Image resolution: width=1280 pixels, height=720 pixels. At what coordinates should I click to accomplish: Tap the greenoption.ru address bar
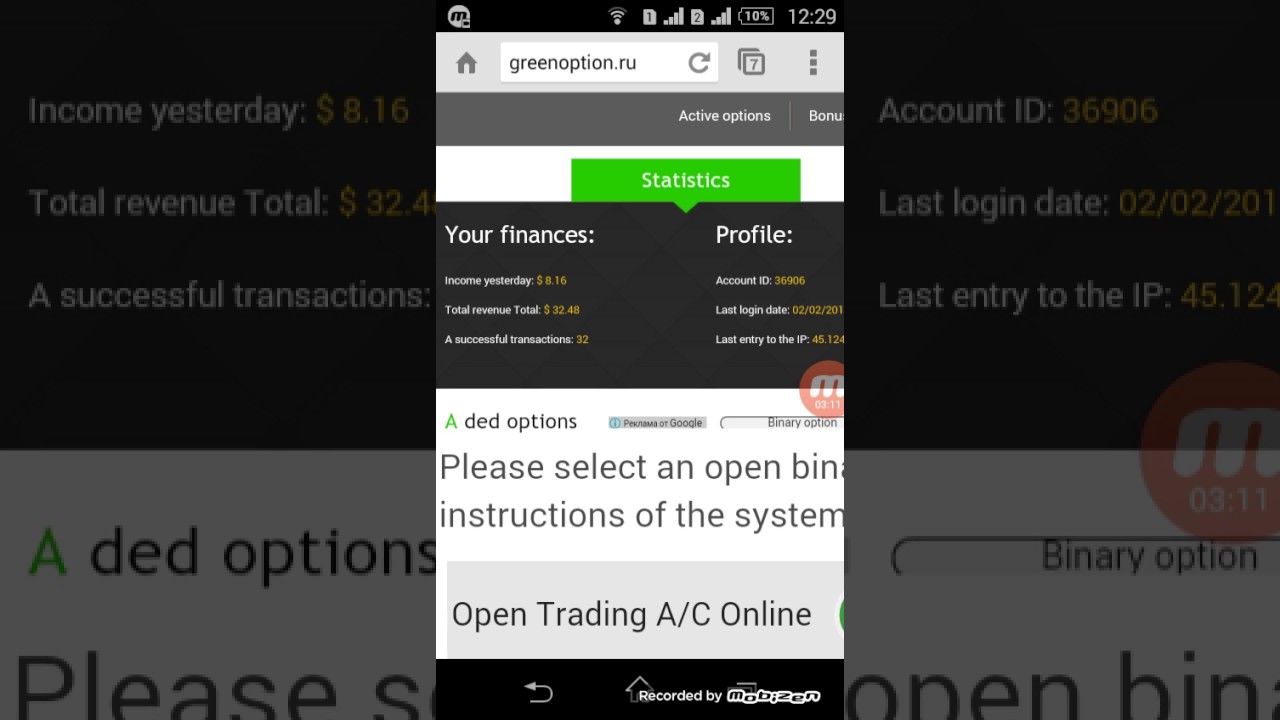click(x=590, y=63)
